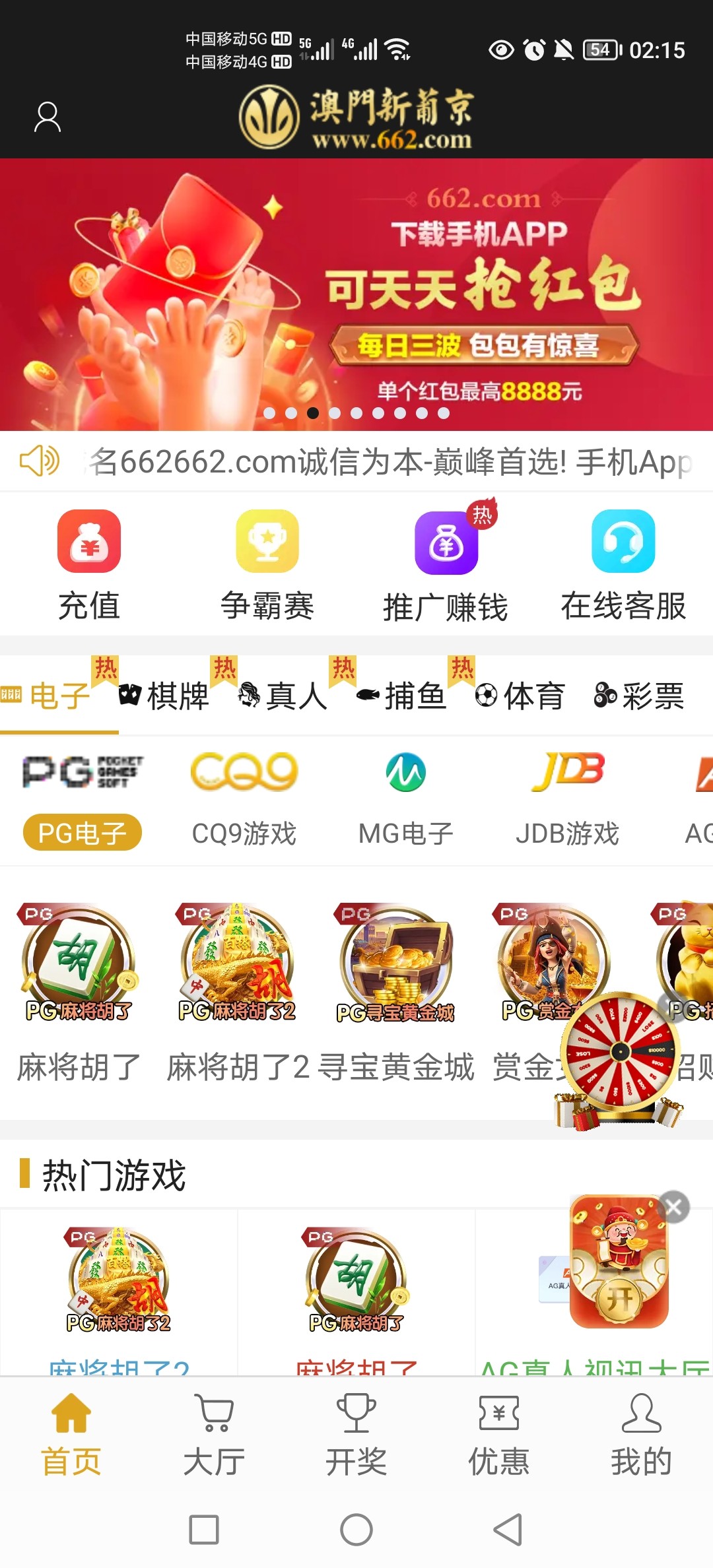713x1568 pixels.
Task: Open the user profile icon
Action: [47, 117]
